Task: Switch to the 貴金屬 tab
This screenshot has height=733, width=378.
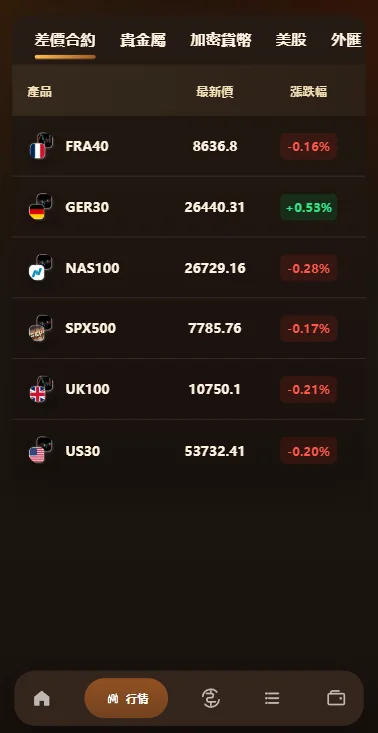Action: coord(143,40)
